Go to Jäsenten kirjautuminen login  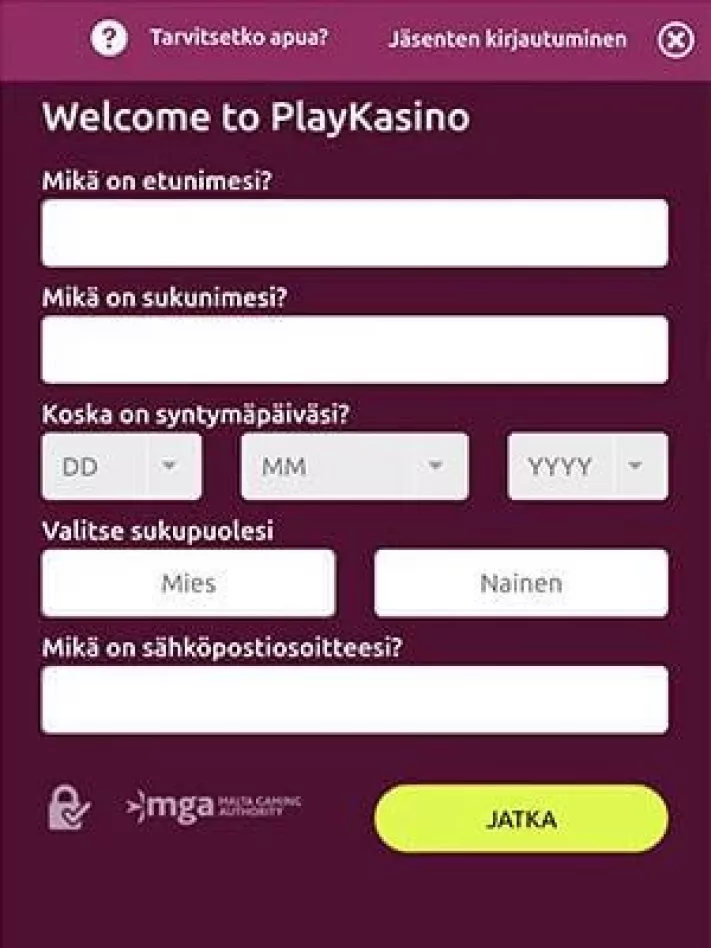(507, 39)
